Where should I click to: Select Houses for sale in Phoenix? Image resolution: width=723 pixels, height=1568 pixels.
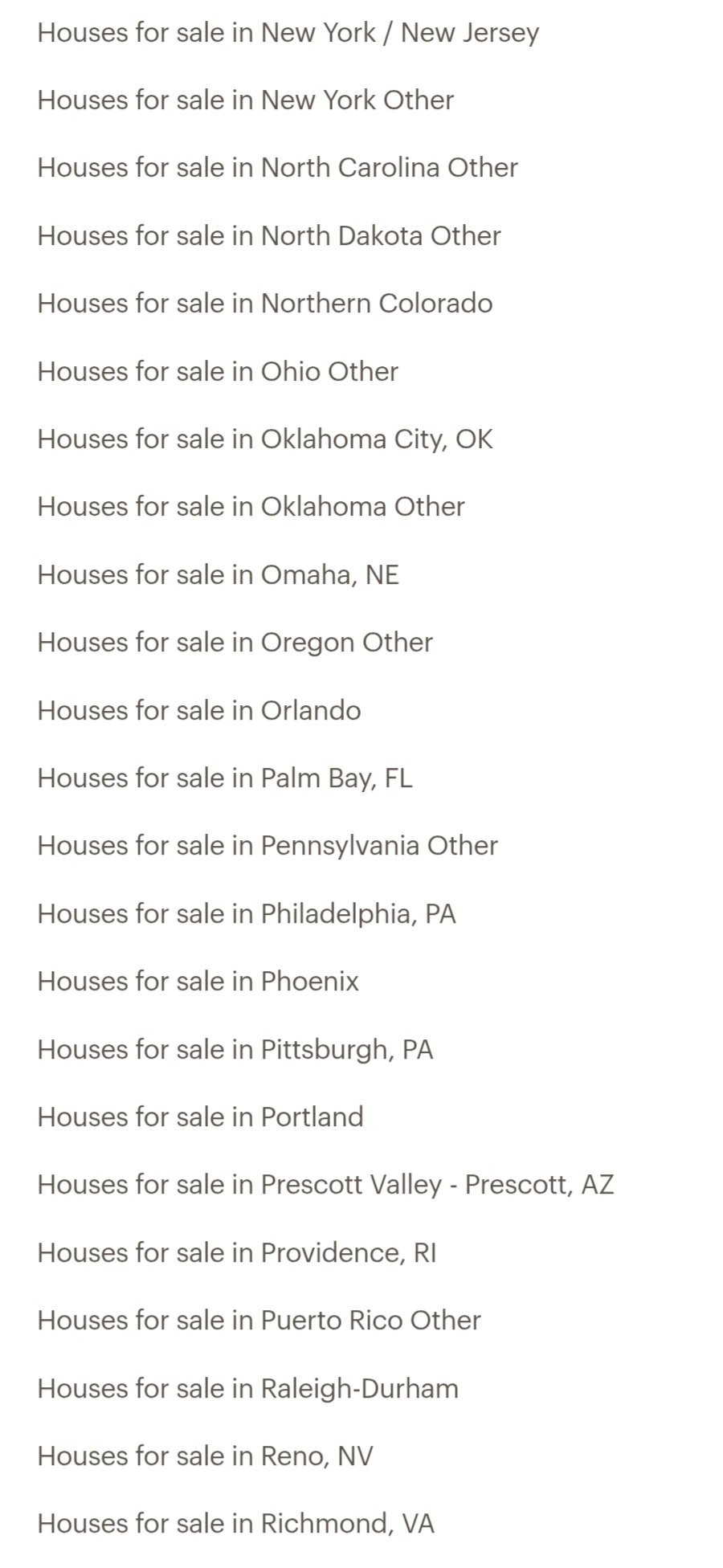[x=198, y=982]
